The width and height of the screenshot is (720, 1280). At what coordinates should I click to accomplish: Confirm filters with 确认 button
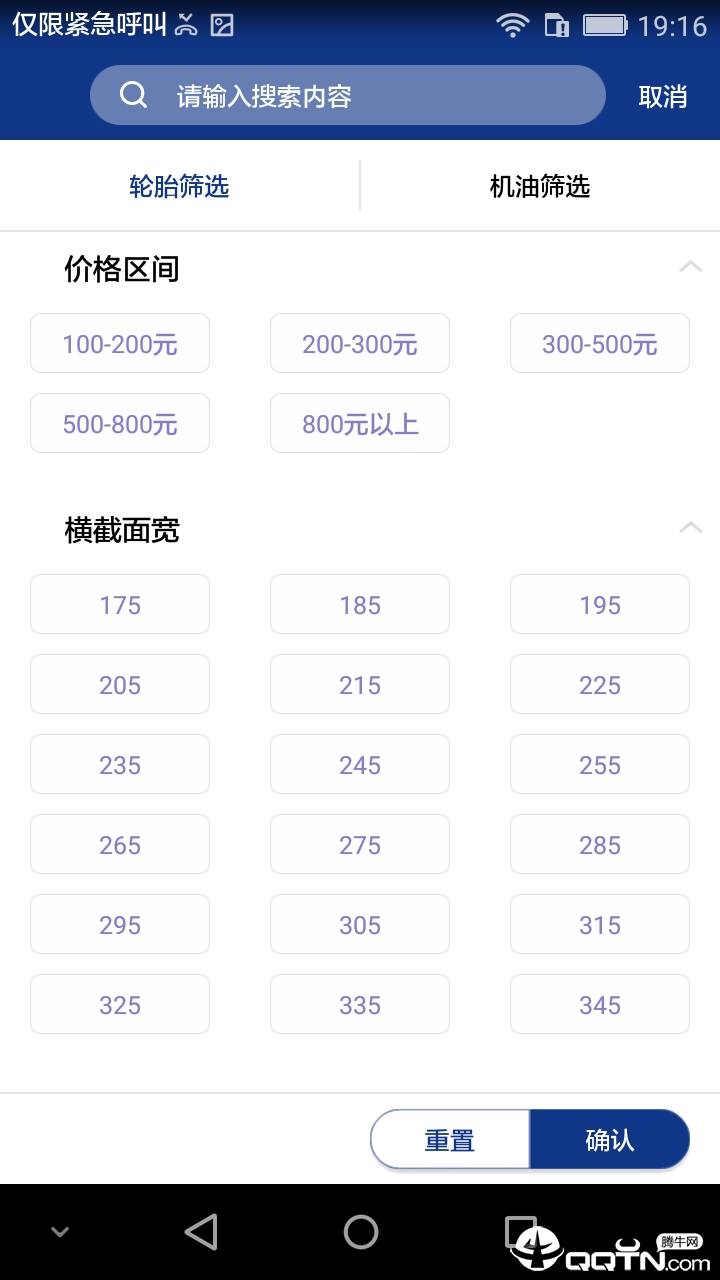point(610,1140)
